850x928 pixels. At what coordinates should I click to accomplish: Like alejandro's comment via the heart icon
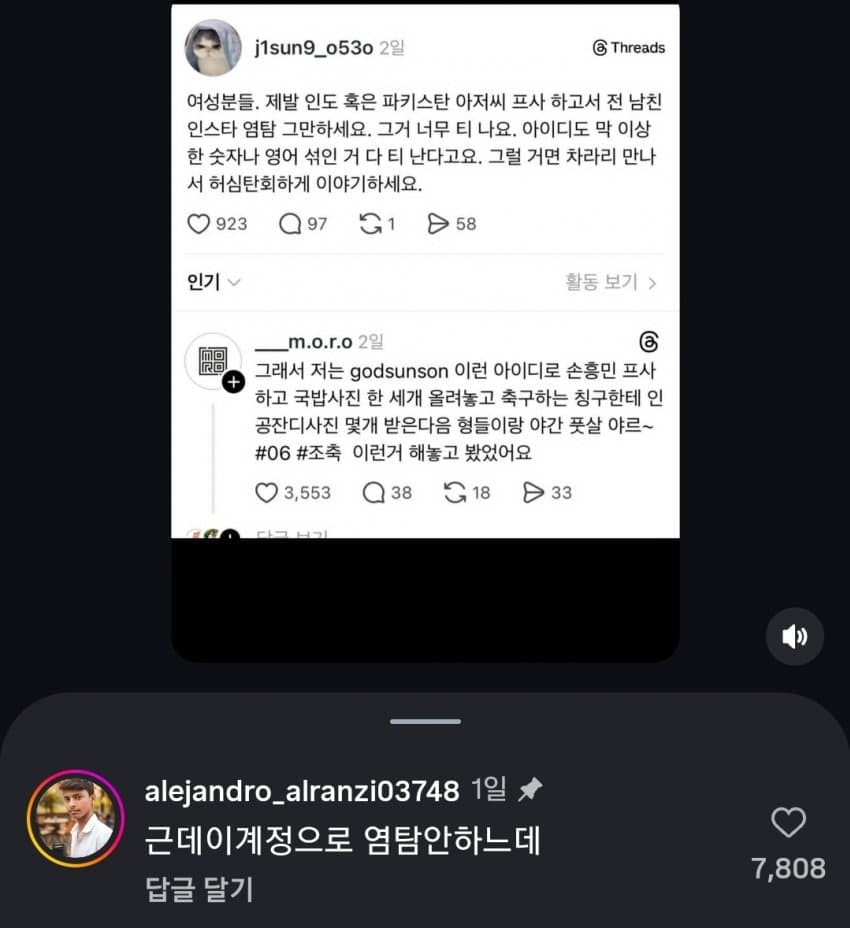pyautogui.click(x=790, y=822)
